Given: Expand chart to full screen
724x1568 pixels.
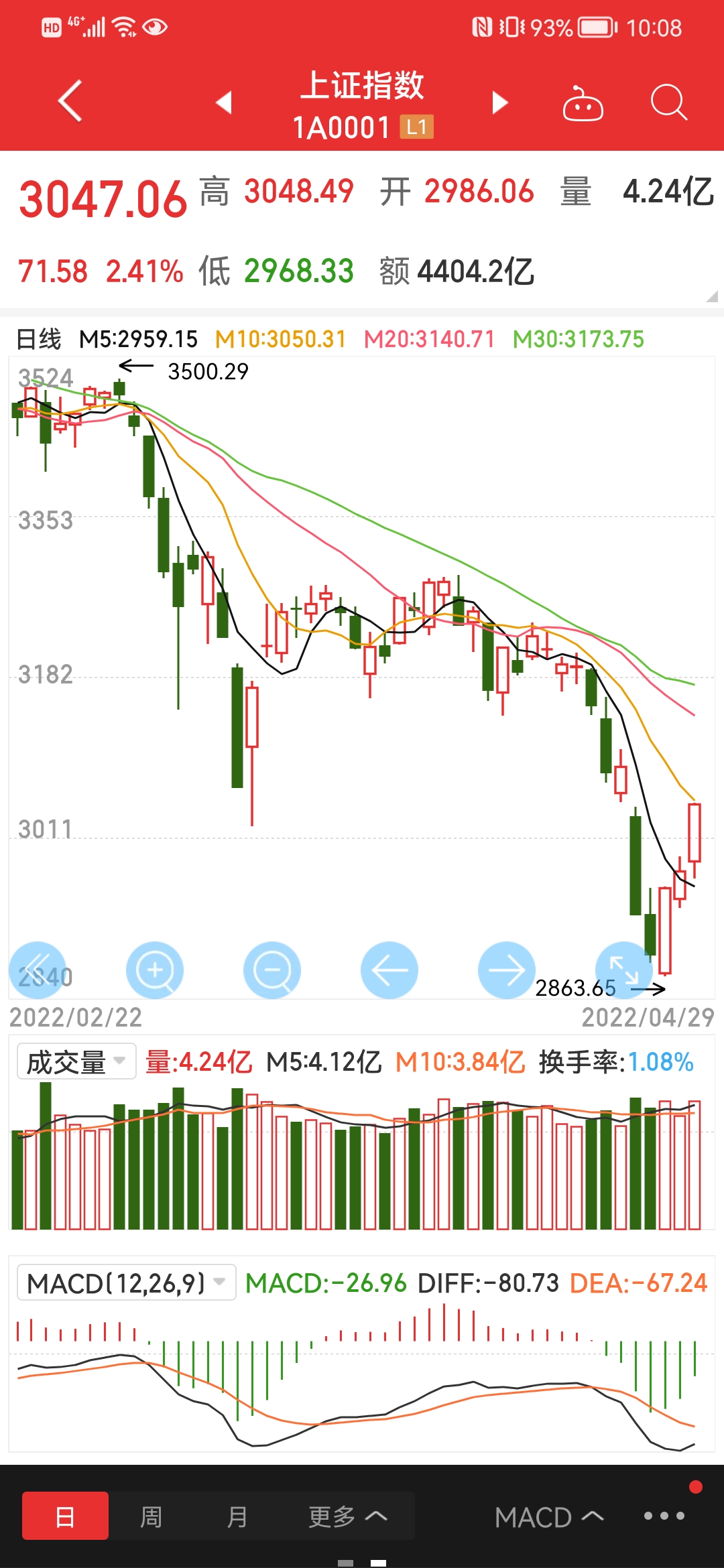Looking at the screenshot, I should (x=624, y=970).
